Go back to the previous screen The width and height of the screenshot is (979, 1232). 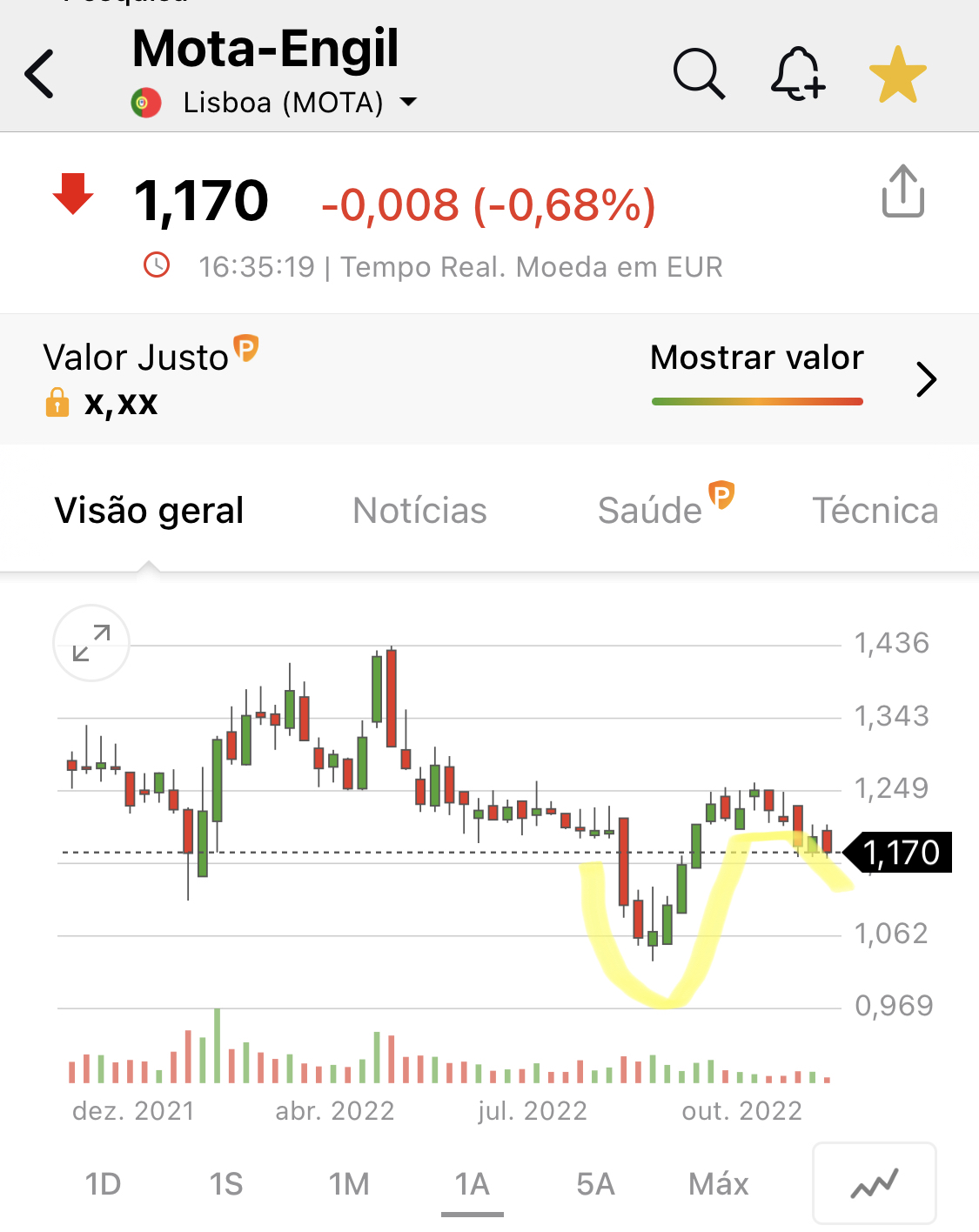click(x=40, y=74)
